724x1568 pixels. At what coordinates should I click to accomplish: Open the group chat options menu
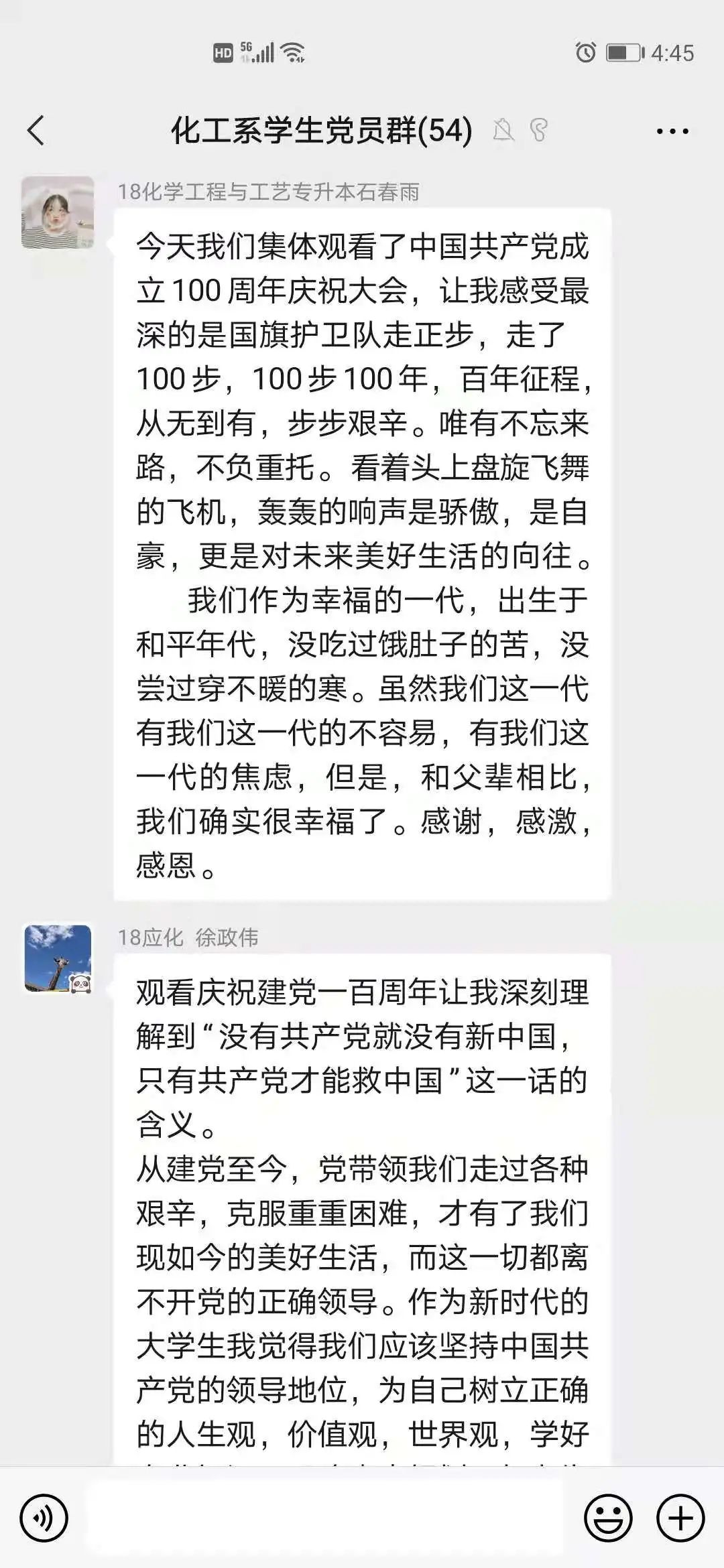(x=672, y=131)
